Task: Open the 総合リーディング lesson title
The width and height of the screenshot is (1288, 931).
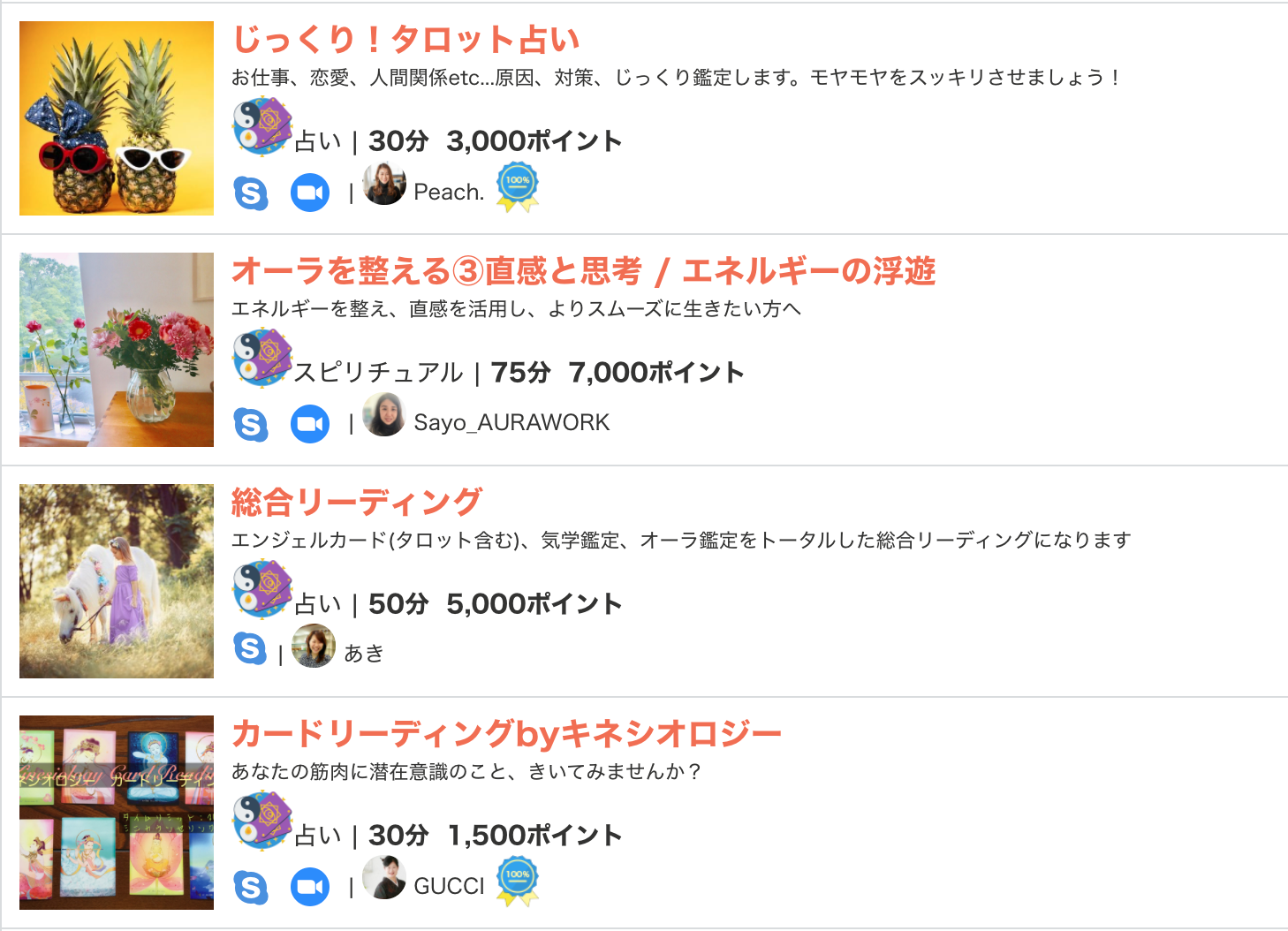Action: [x=356, y=503]
